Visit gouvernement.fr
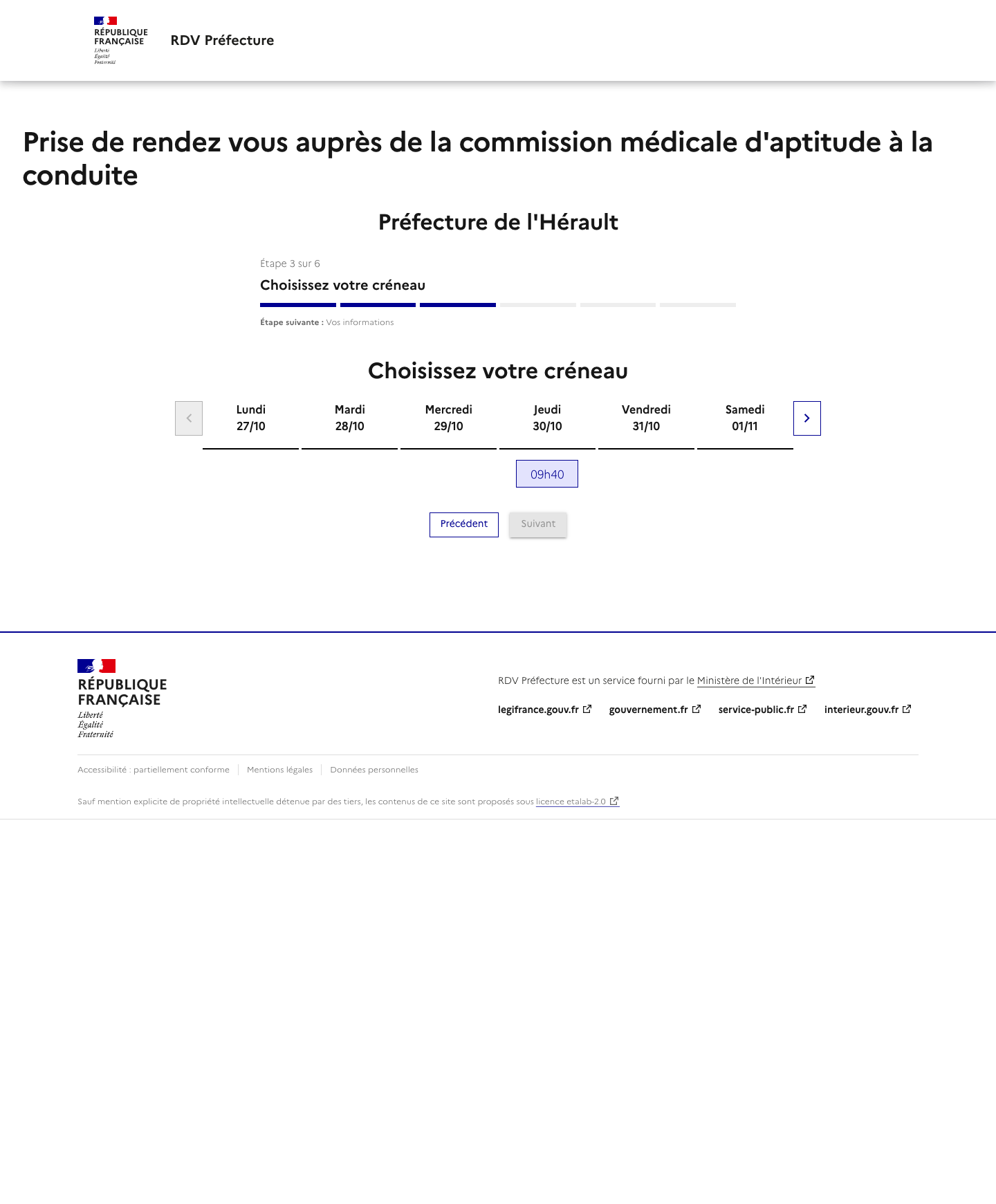Image resolution: width=996 pixels, height=1204 pixels. point(654,710)
